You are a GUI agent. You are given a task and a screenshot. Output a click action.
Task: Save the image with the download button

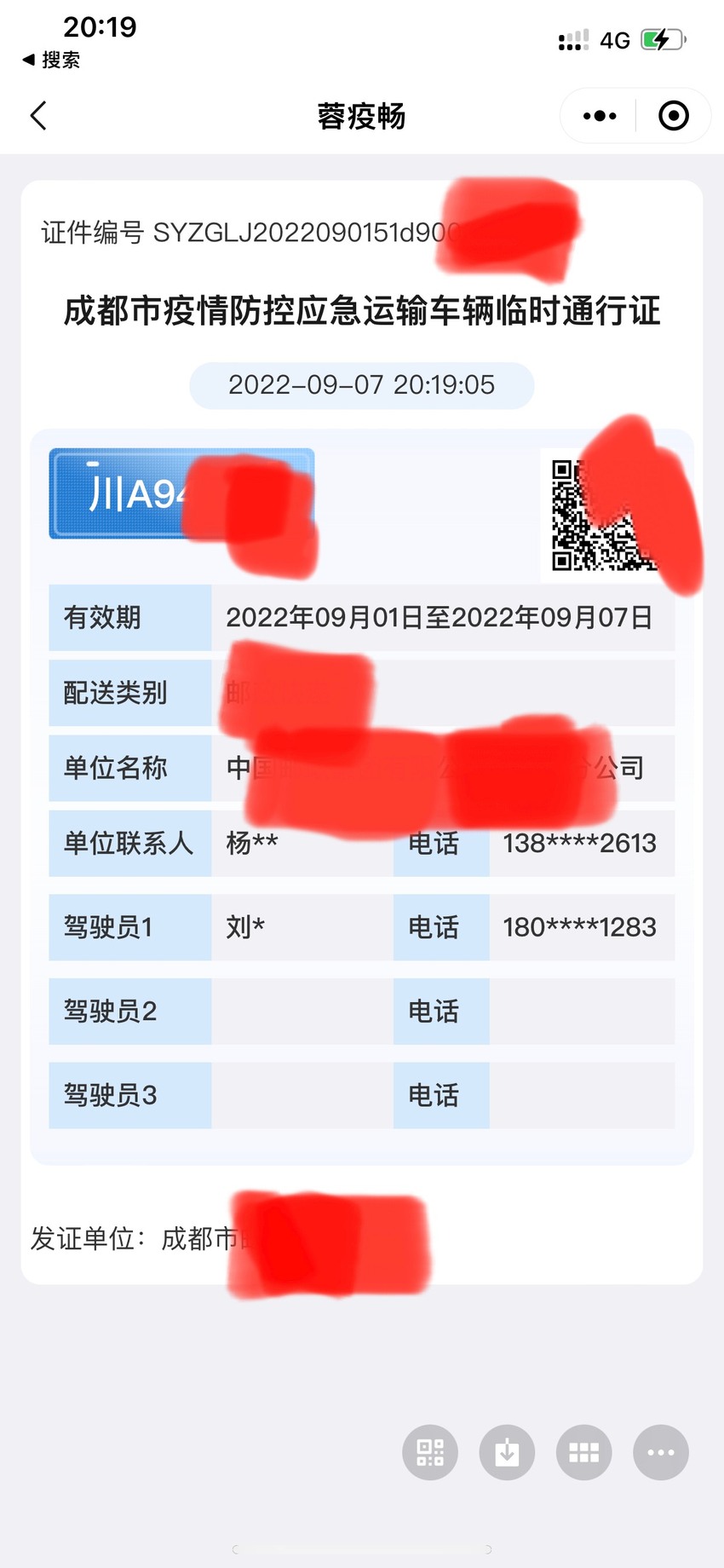point(507,1452)
